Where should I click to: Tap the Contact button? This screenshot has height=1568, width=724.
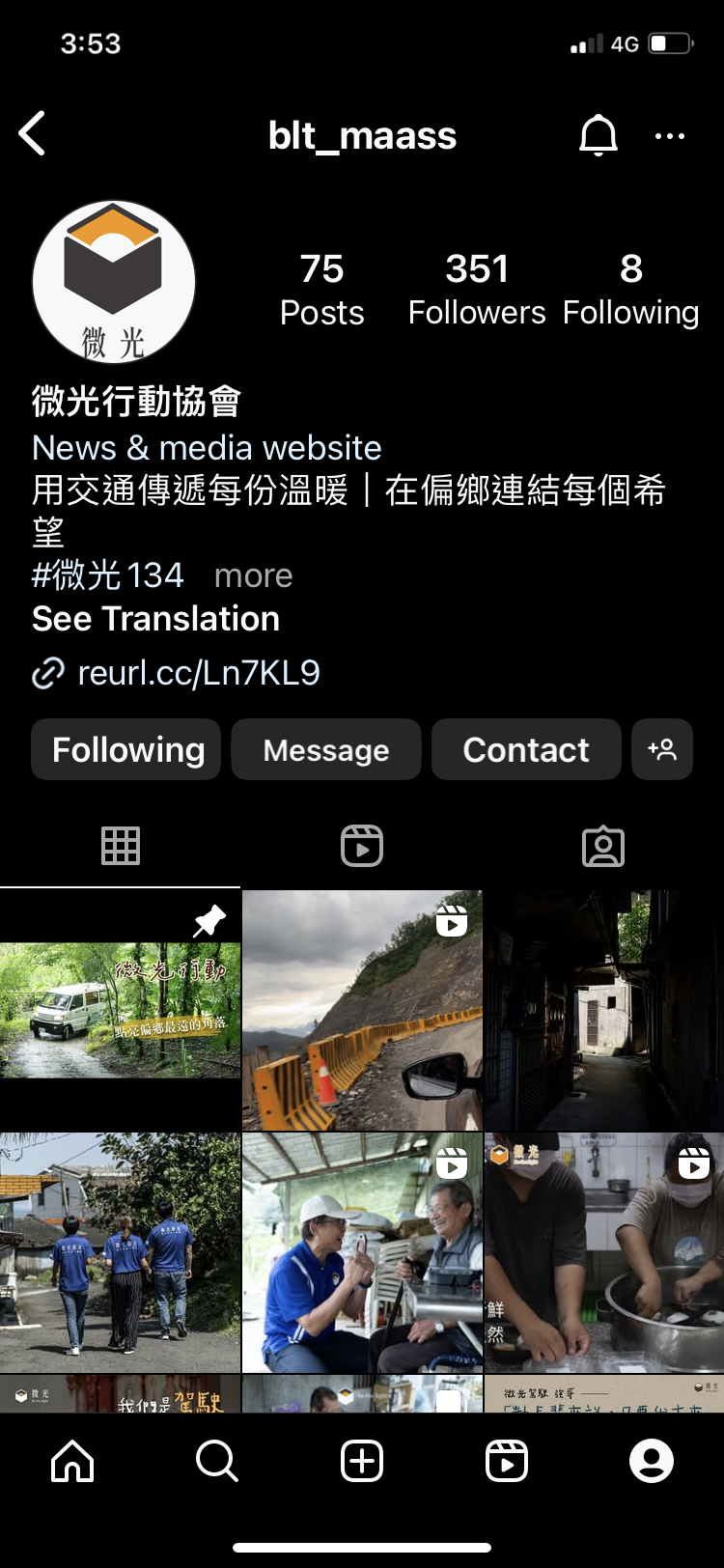[526, 749]
